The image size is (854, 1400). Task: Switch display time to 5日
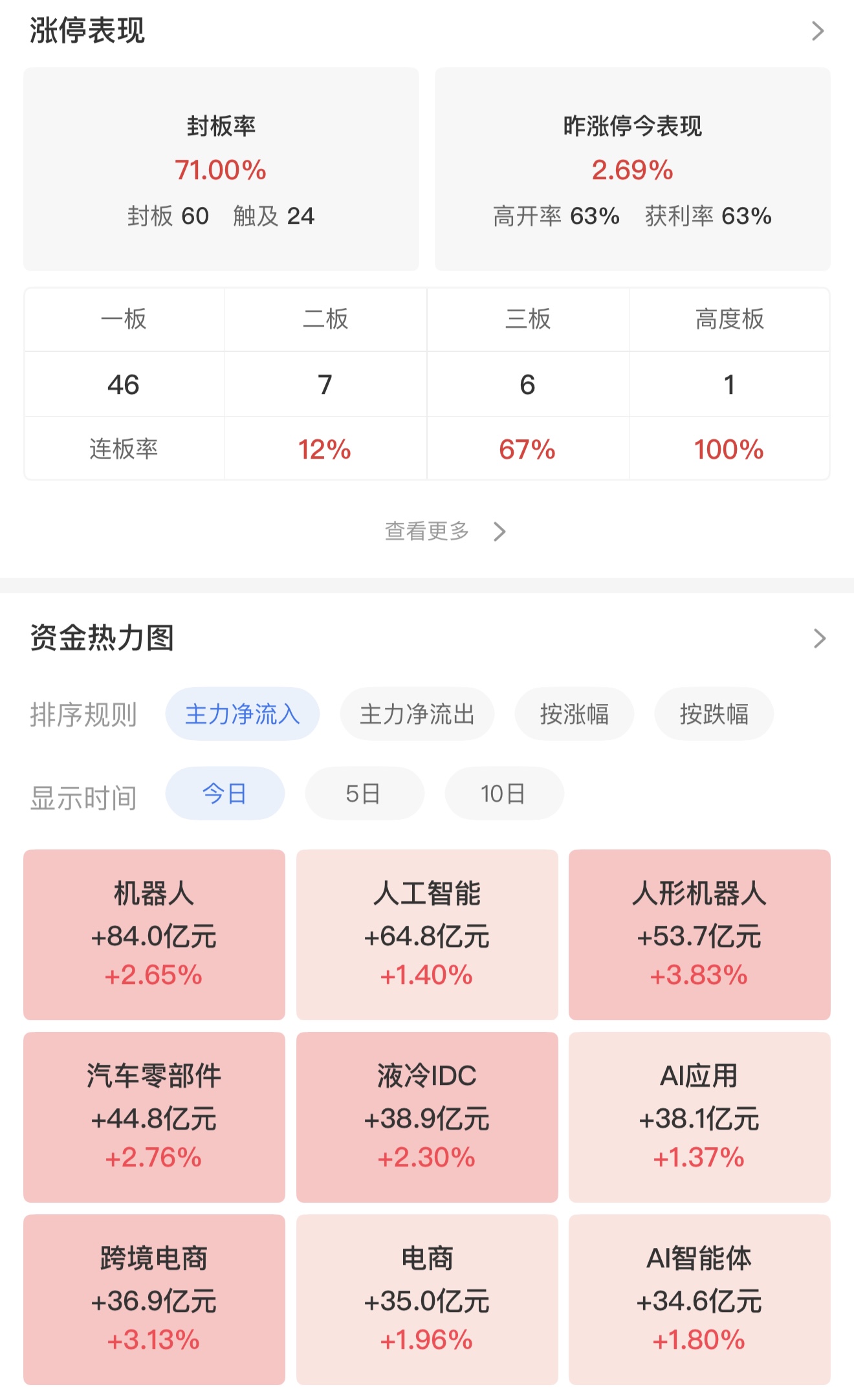coord(364,794)
